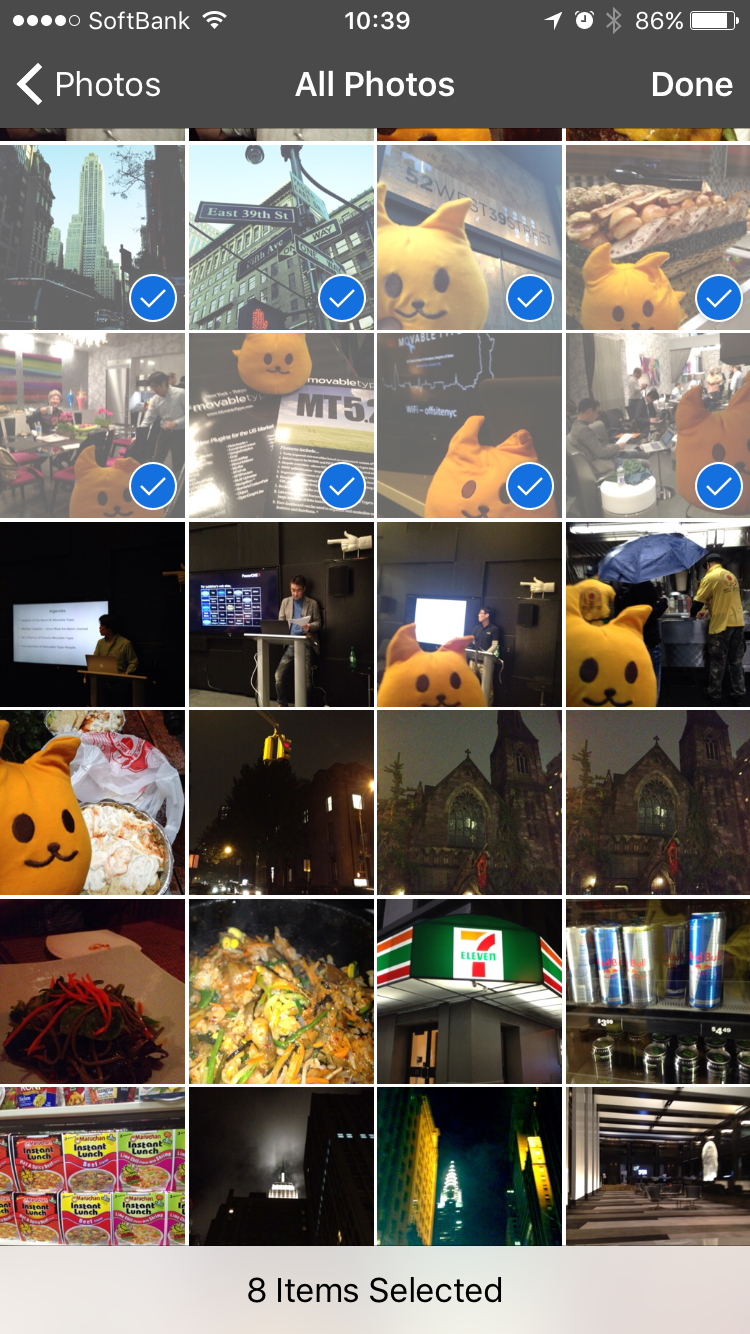Deselect the 52 West 39 Street photo
750x1334 pixels.
[x=469, y=237]
